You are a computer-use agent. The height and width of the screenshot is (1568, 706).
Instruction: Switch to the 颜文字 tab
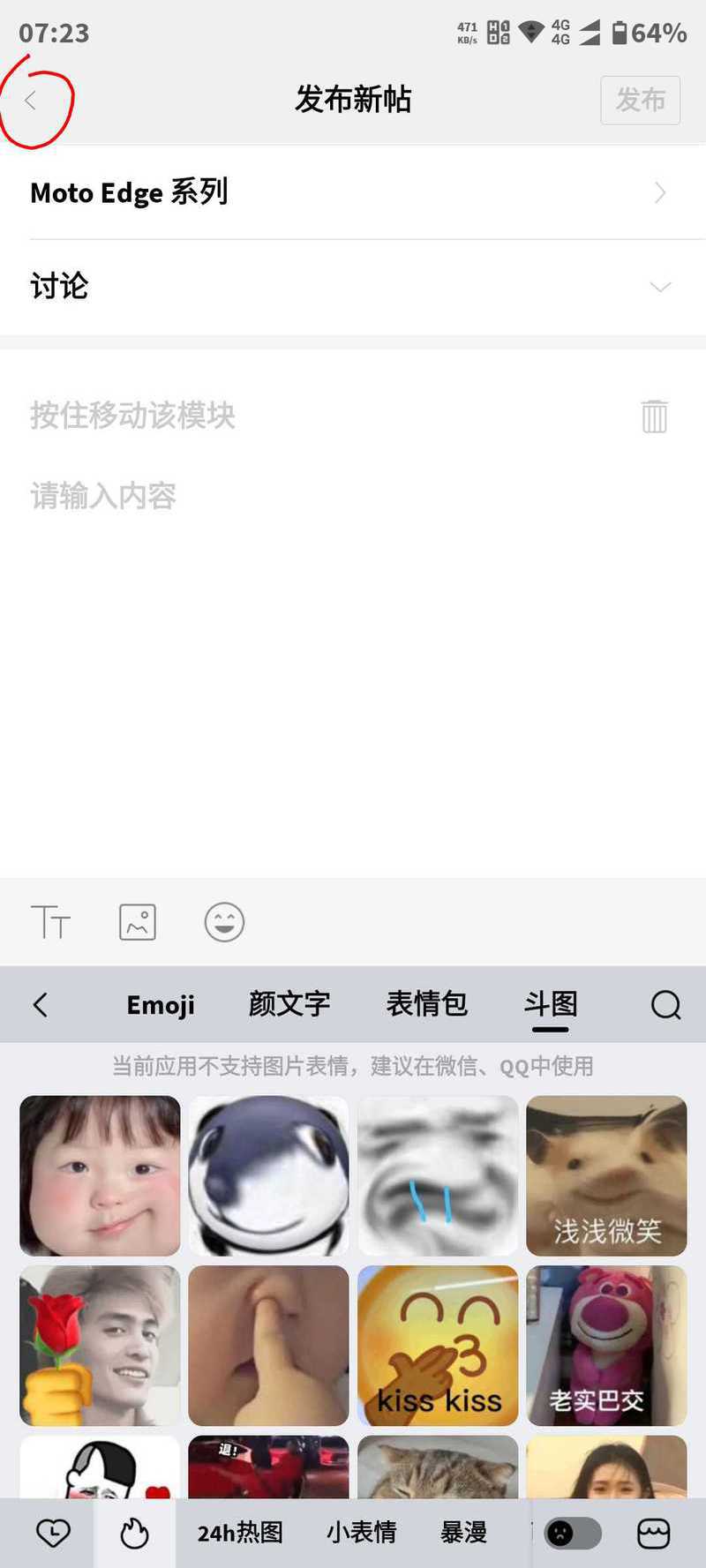click(x=289, y=1004)
